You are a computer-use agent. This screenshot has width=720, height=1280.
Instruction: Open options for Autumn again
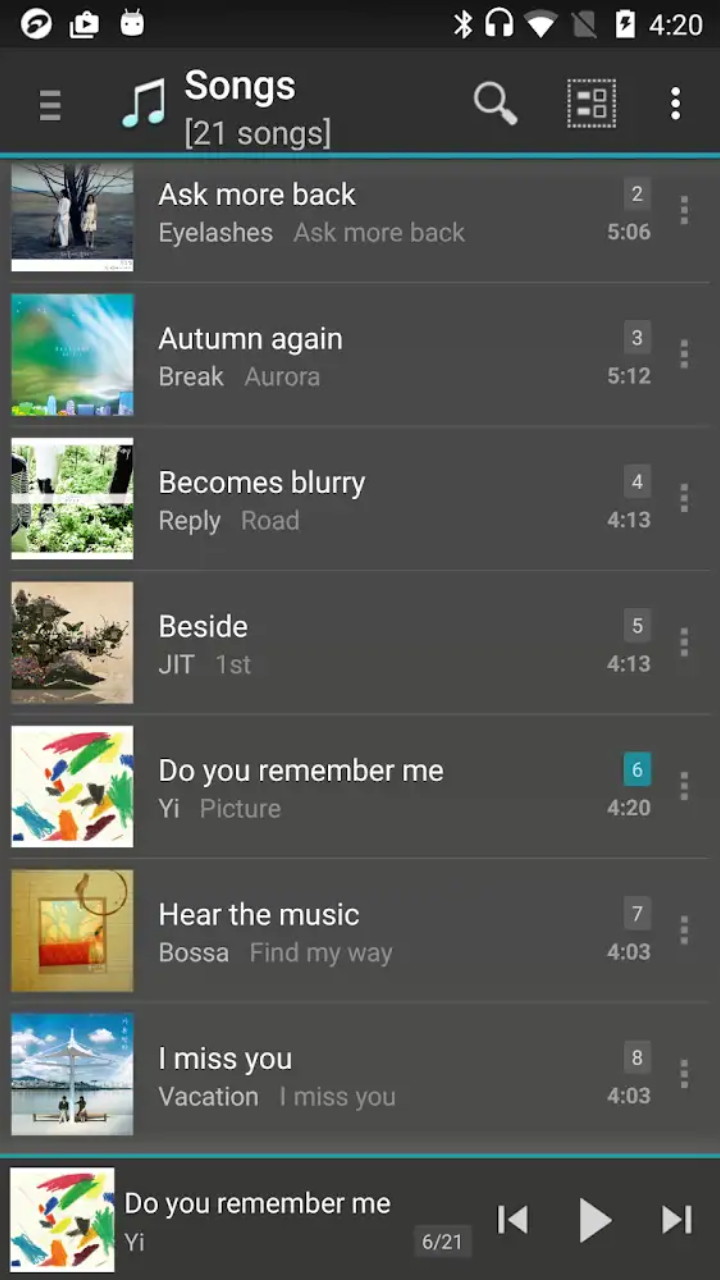click(x=684, y=355)
